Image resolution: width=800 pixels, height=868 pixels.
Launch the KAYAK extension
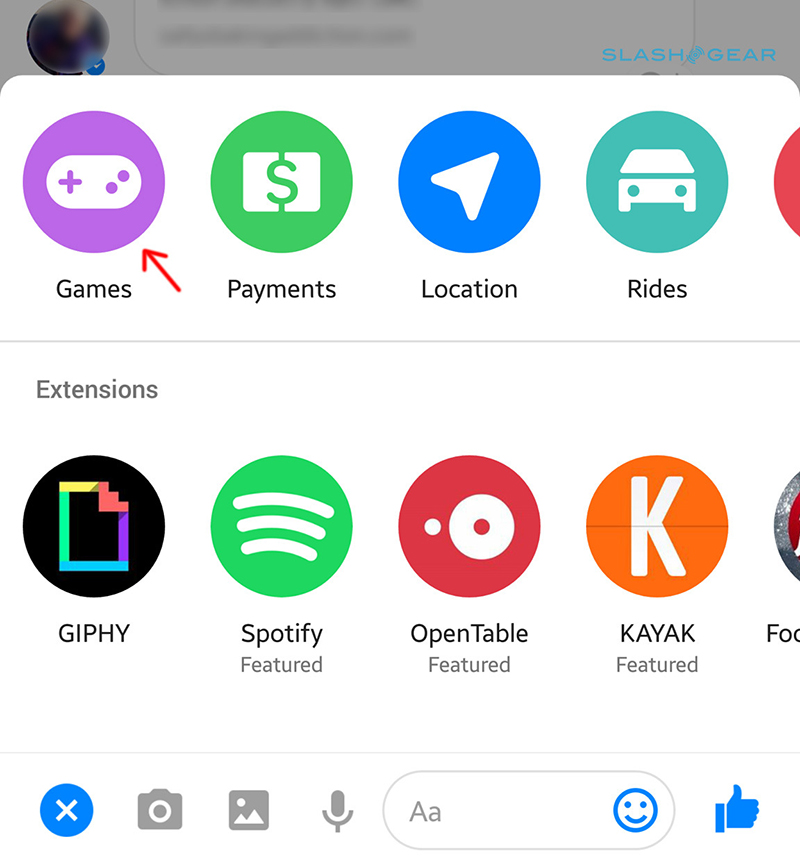point(657,526)
